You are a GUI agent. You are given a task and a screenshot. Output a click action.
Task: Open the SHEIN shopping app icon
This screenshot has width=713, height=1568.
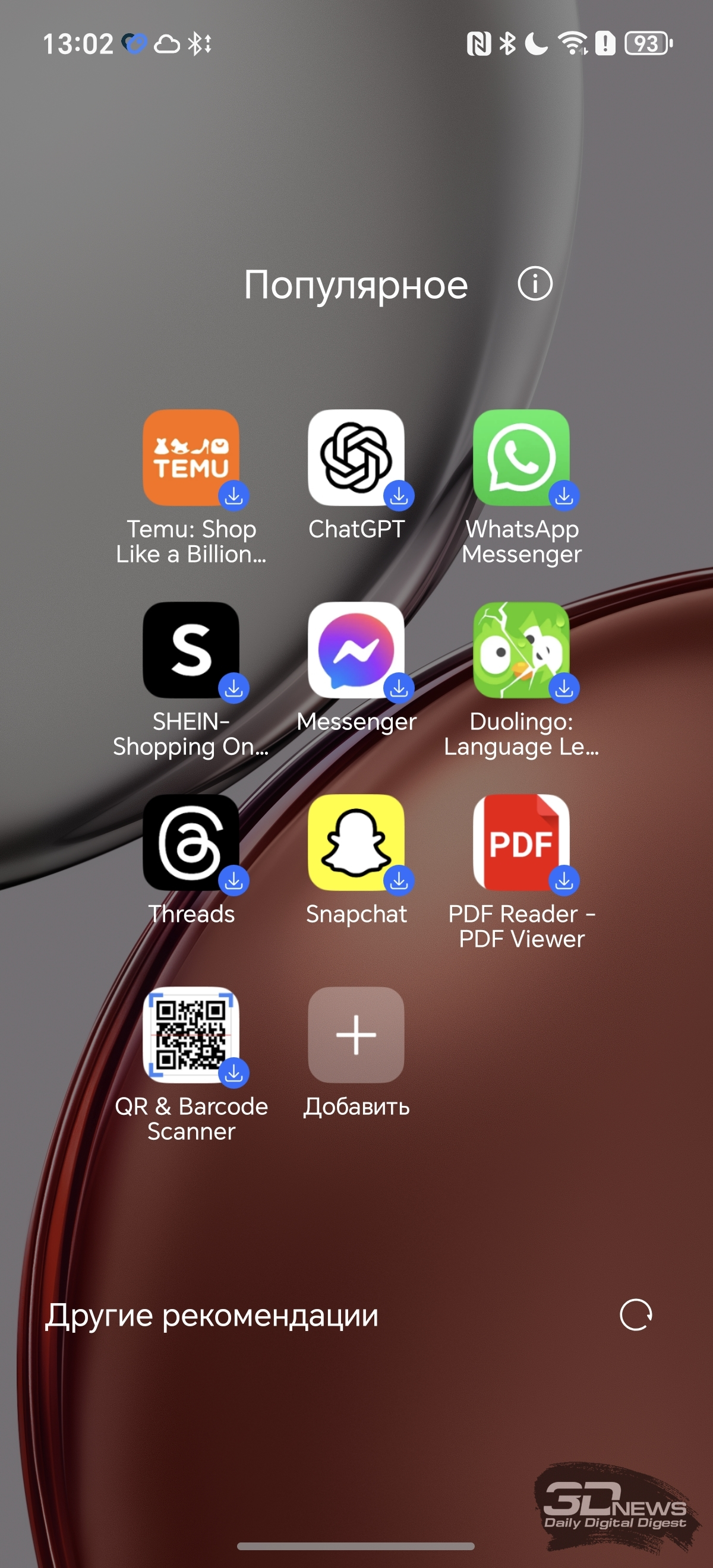pyautogui.click(x=191, y=650)
